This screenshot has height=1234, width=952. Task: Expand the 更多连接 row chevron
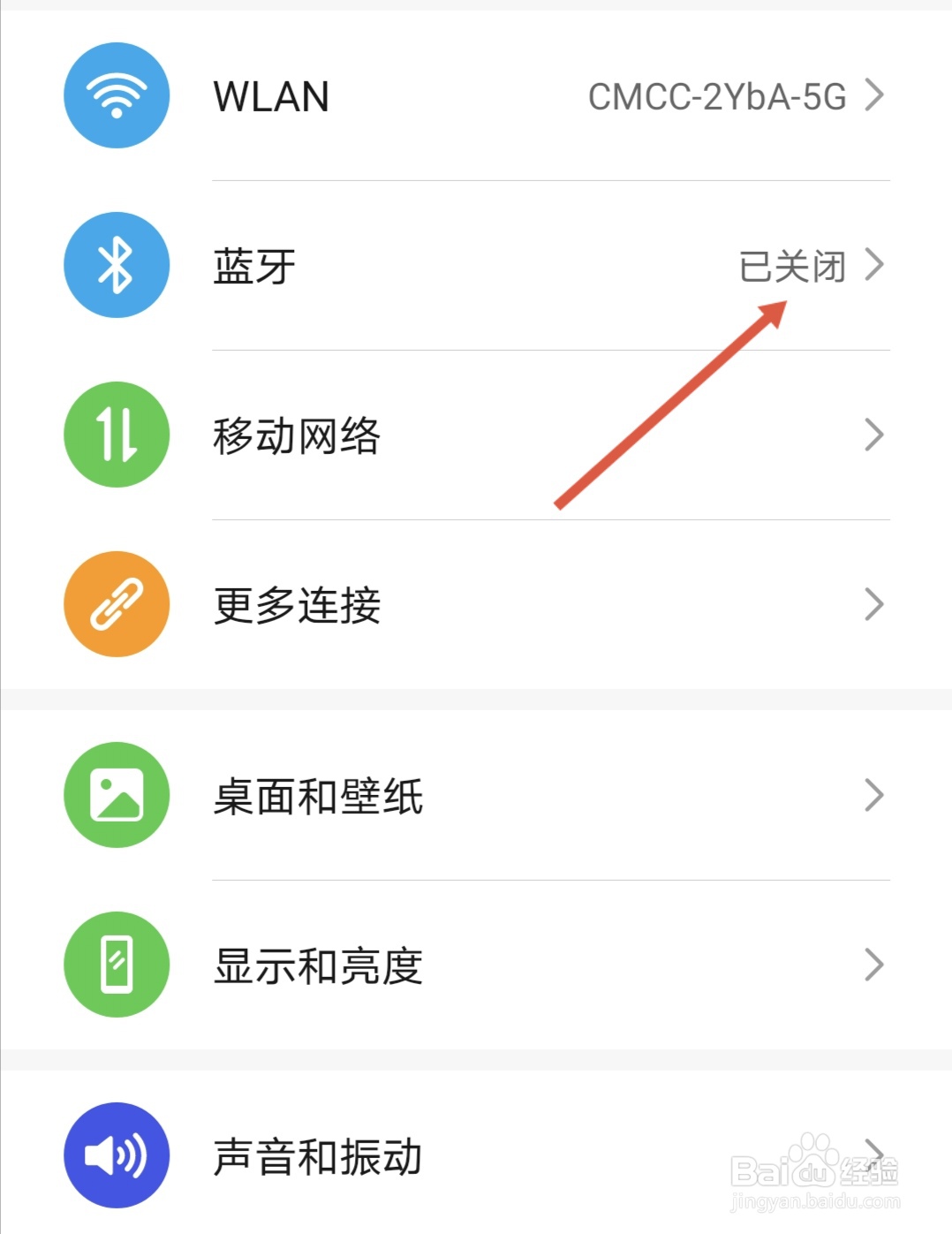click(875, 603)
